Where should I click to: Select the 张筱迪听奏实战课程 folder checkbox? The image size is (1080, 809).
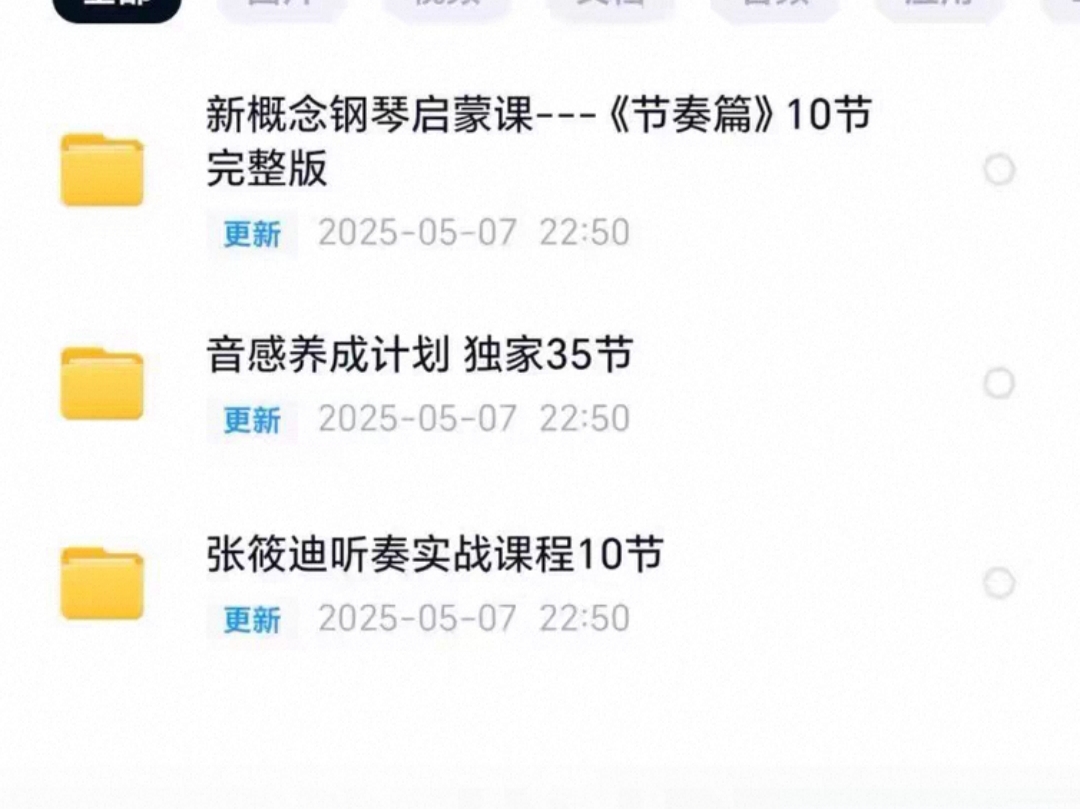coord(999,583)
